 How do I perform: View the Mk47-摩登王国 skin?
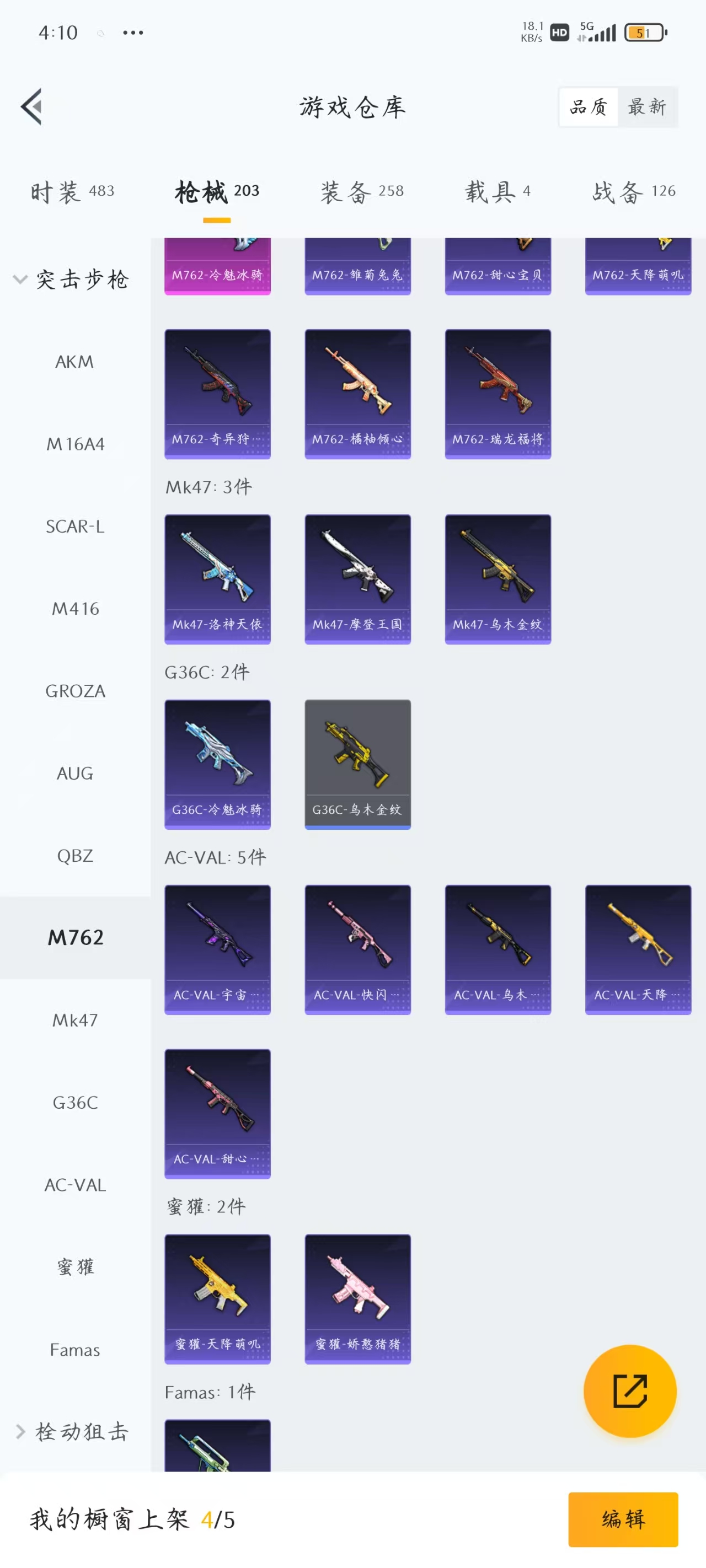[357, 578]
